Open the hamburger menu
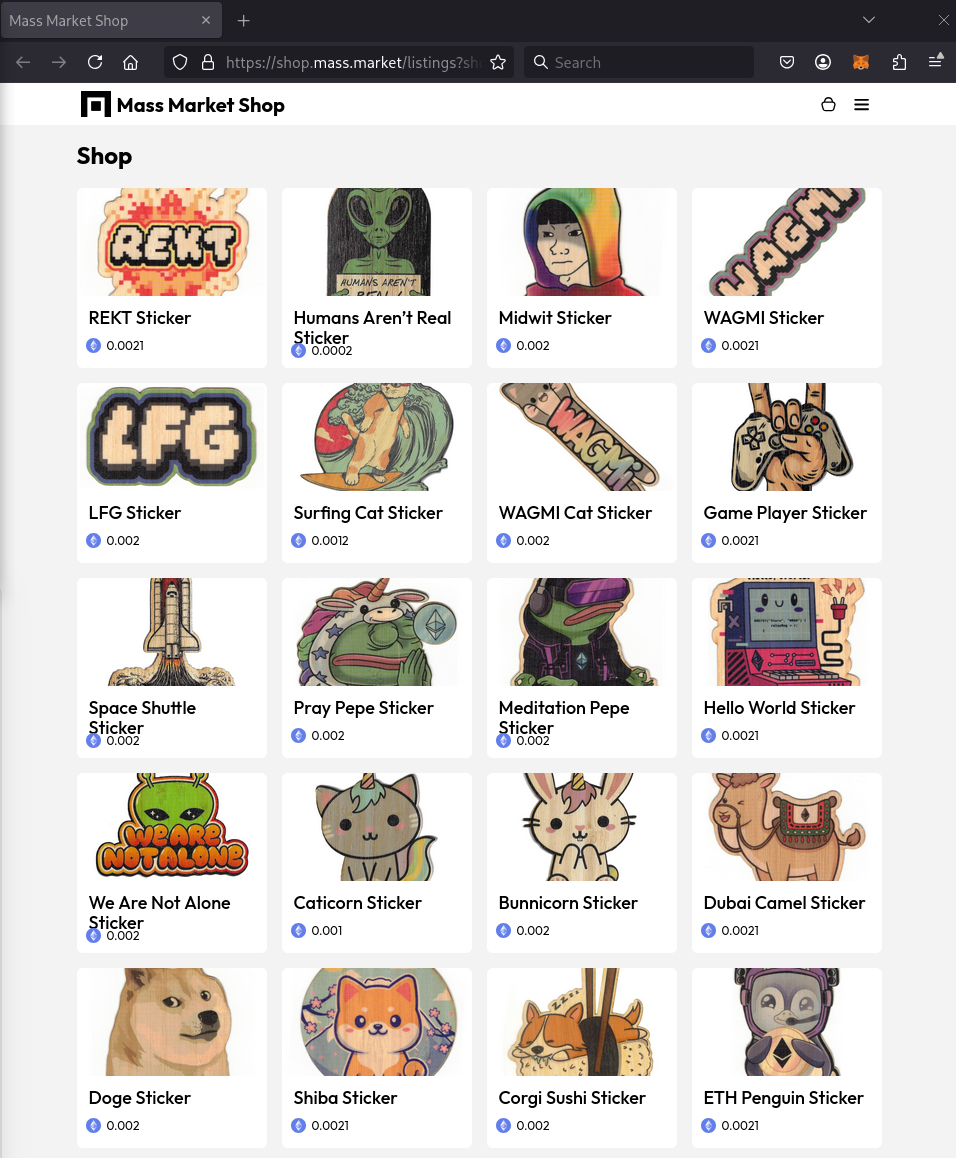Screen dimensions: 956x1158 (x=861, y=105)
